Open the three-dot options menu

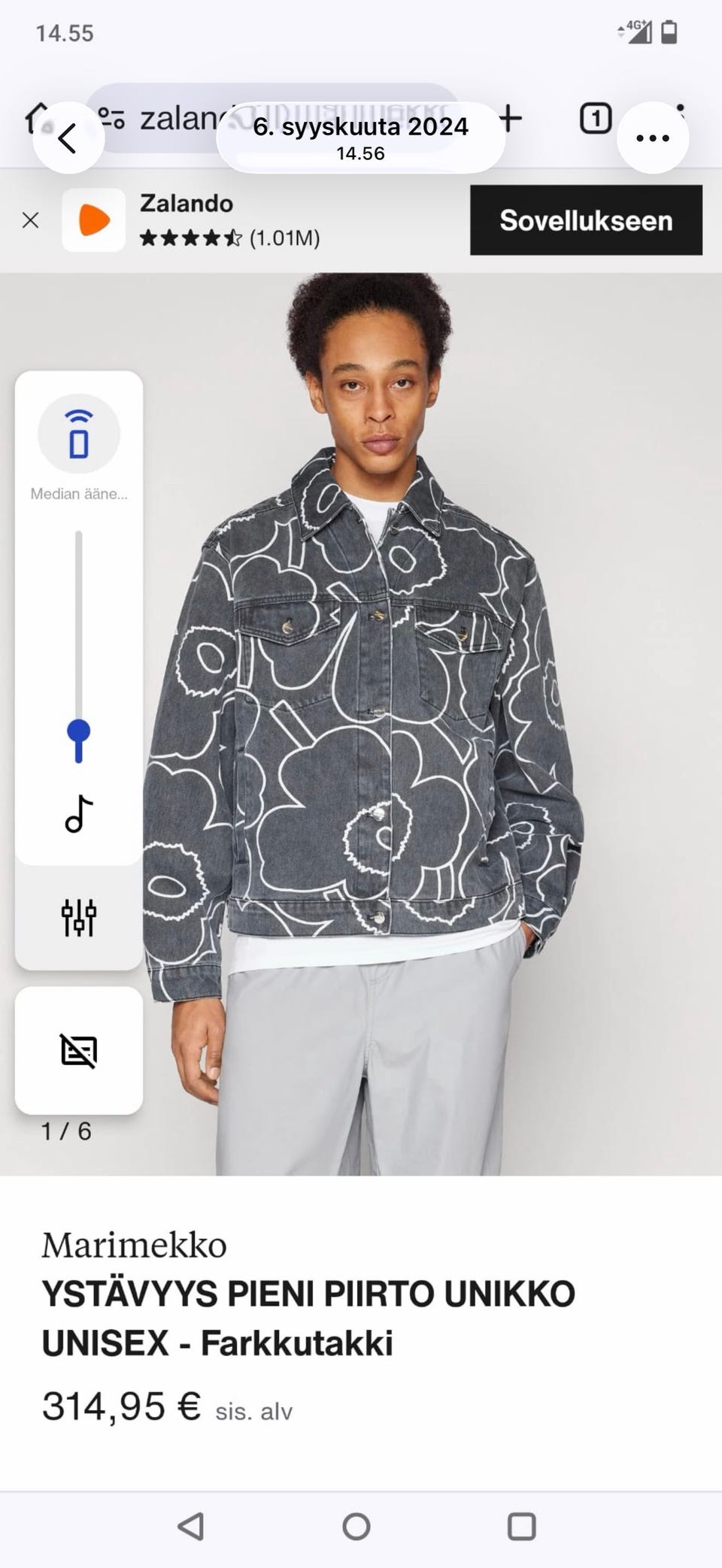click(653, 138)
